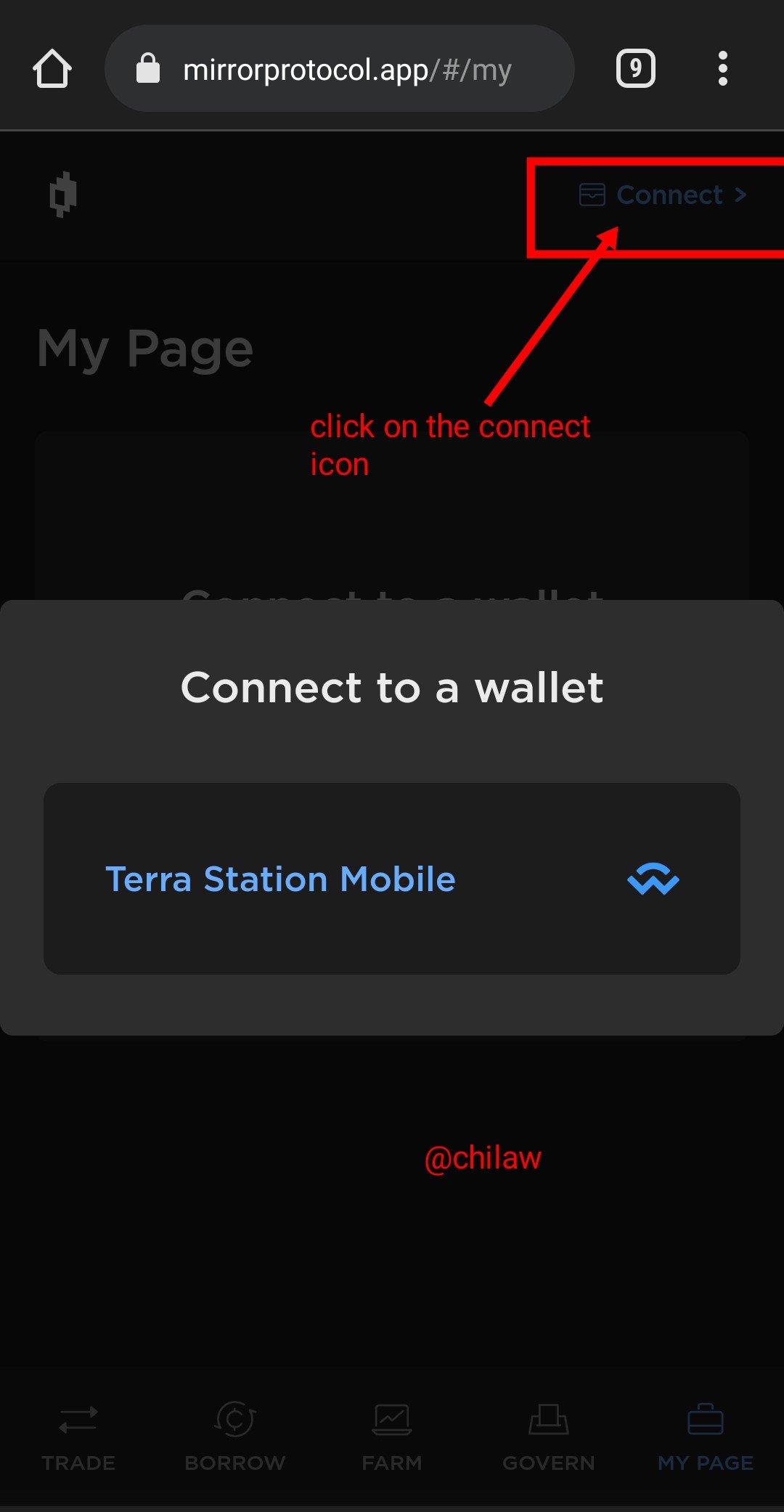Switch to the Trade tab

(78, 1436)
